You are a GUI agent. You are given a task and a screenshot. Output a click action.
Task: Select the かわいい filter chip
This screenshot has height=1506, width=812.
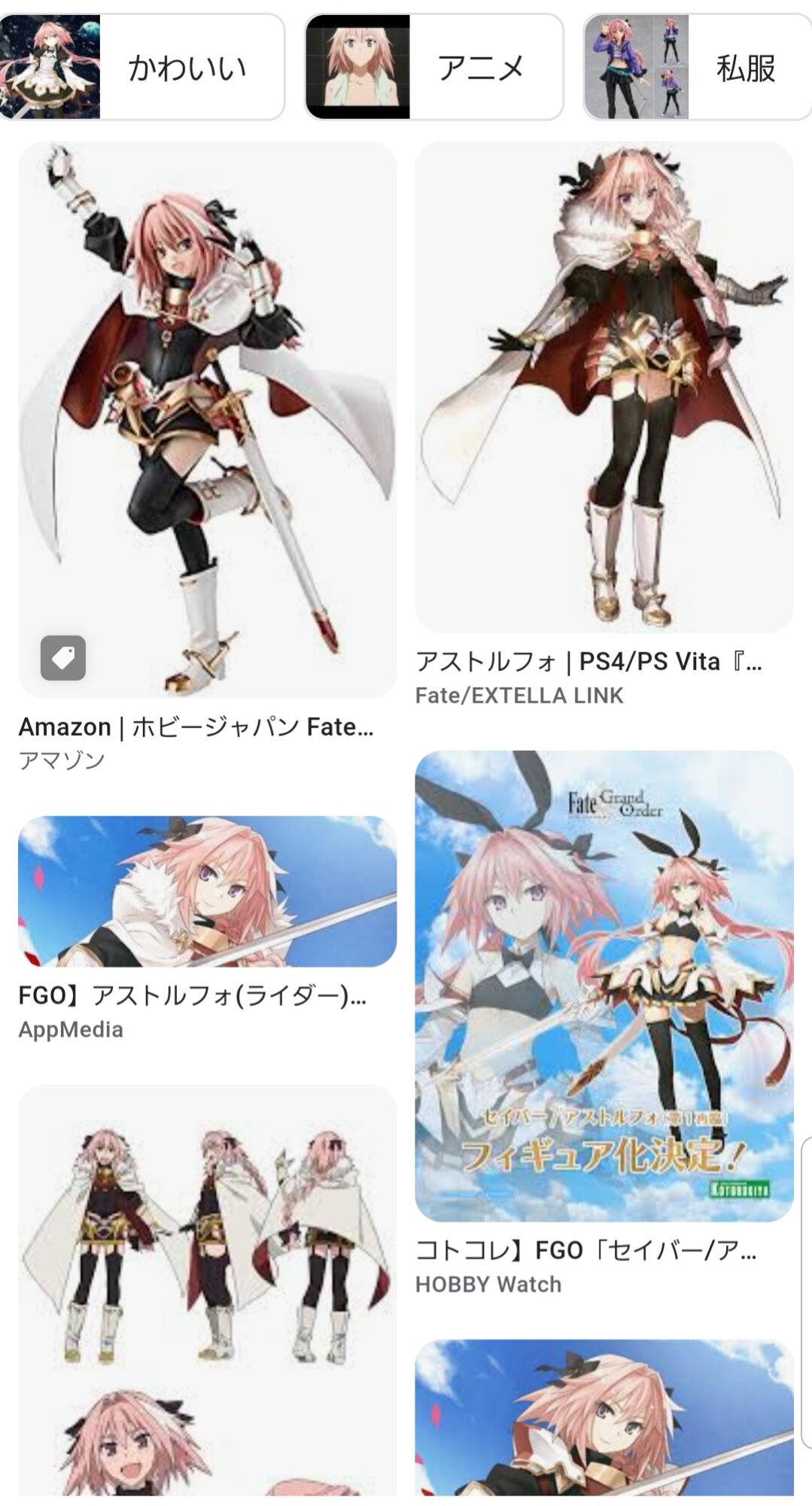(142, 67)
